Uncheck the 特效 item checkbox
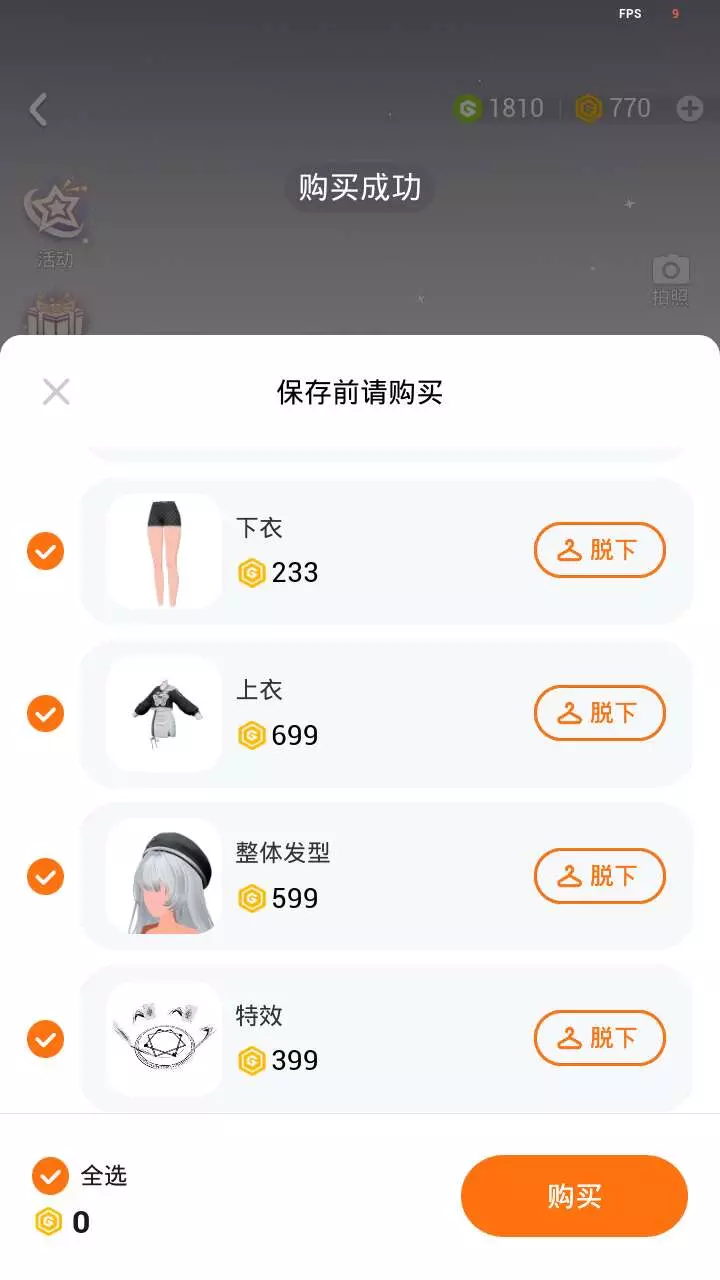 click(x=45, y=1039)
